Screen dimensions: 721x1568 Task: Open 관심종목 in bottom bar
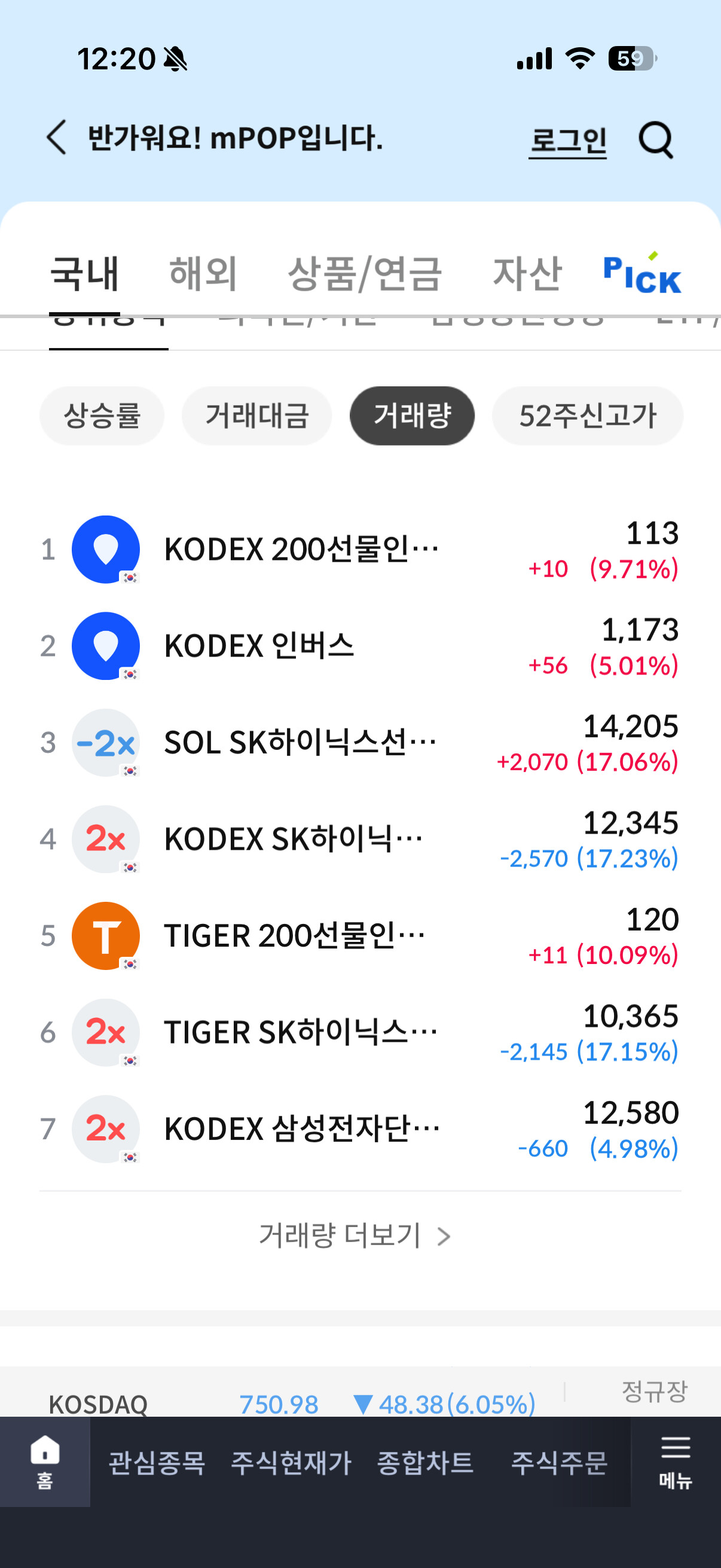(x=157, y=1463)
